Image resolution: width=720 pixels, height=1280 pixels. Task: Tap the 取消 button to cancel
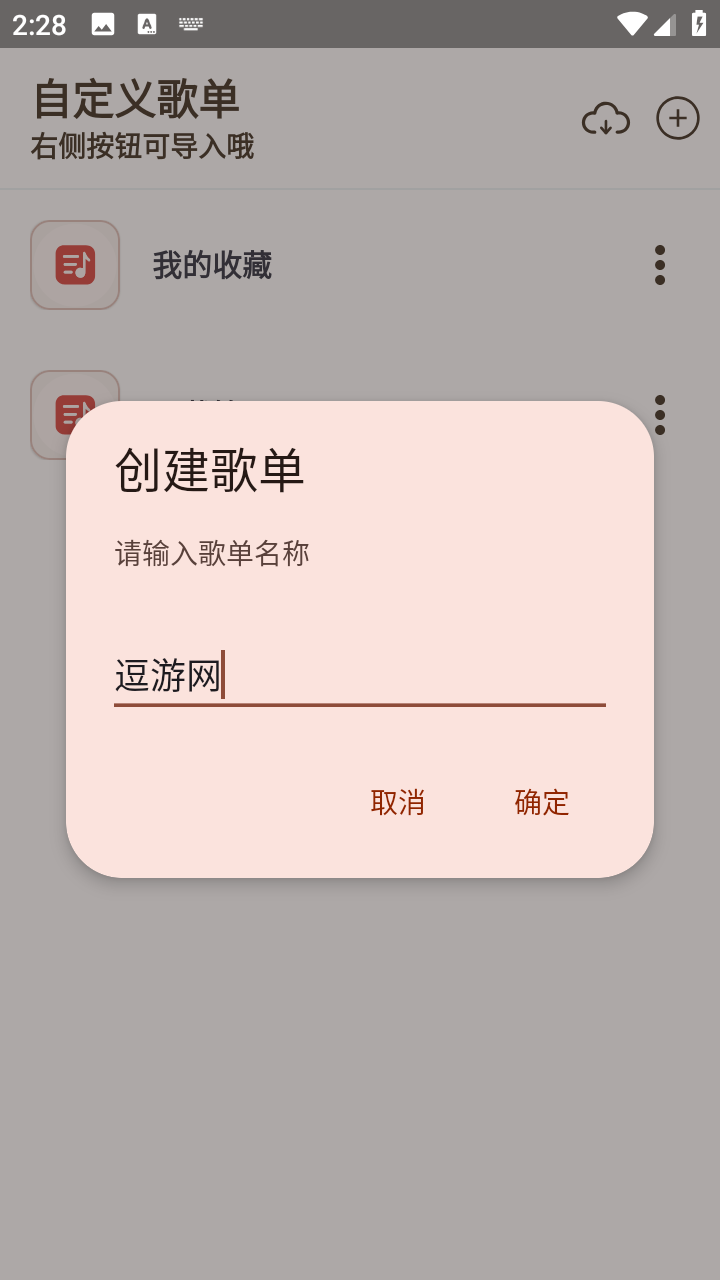[x=397, y=802]
